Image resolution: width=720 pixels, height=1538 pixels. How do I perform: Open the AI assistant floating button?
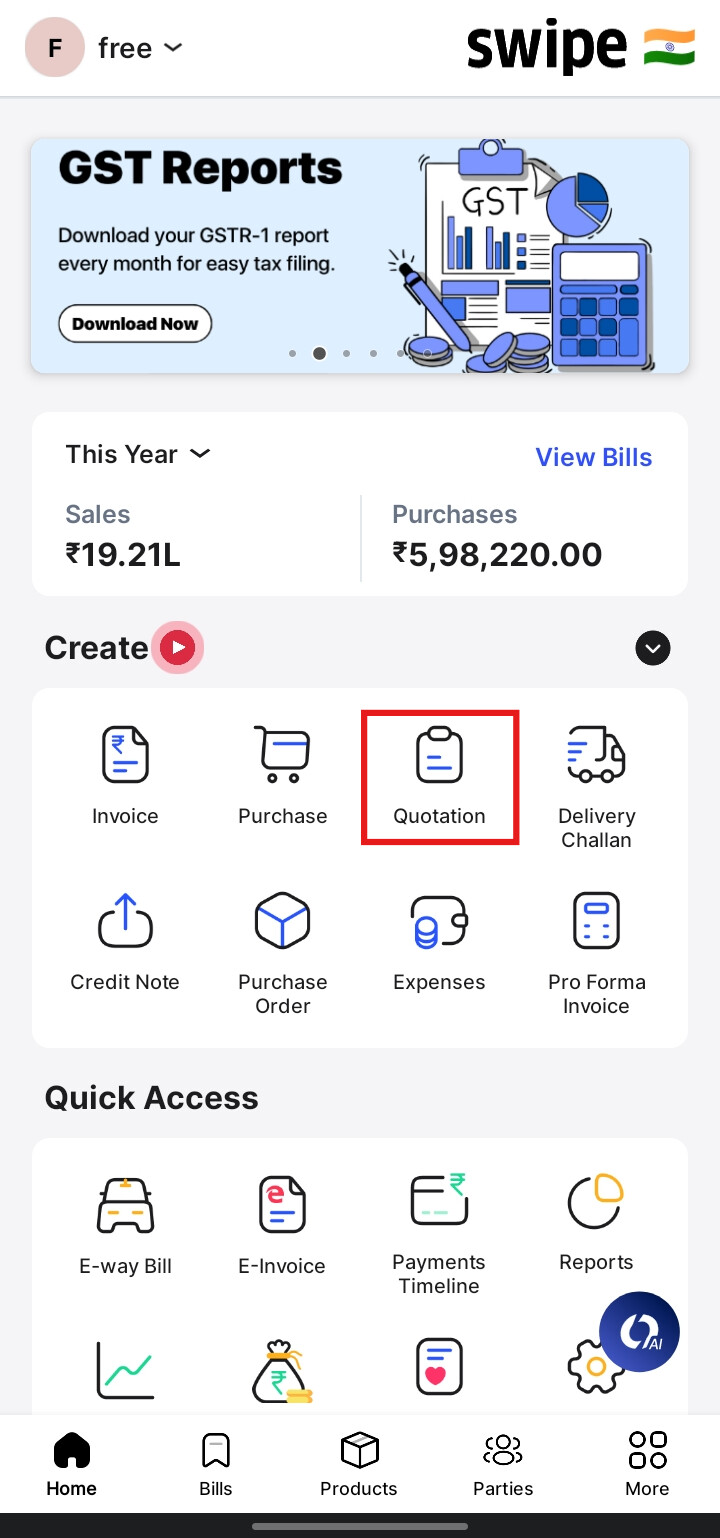(639, 1331)
